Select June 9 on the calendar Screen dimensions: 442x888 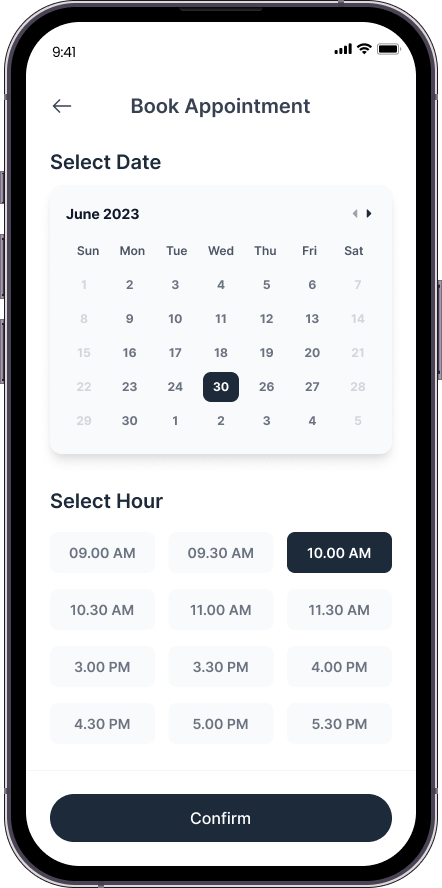tap(130, 319)
